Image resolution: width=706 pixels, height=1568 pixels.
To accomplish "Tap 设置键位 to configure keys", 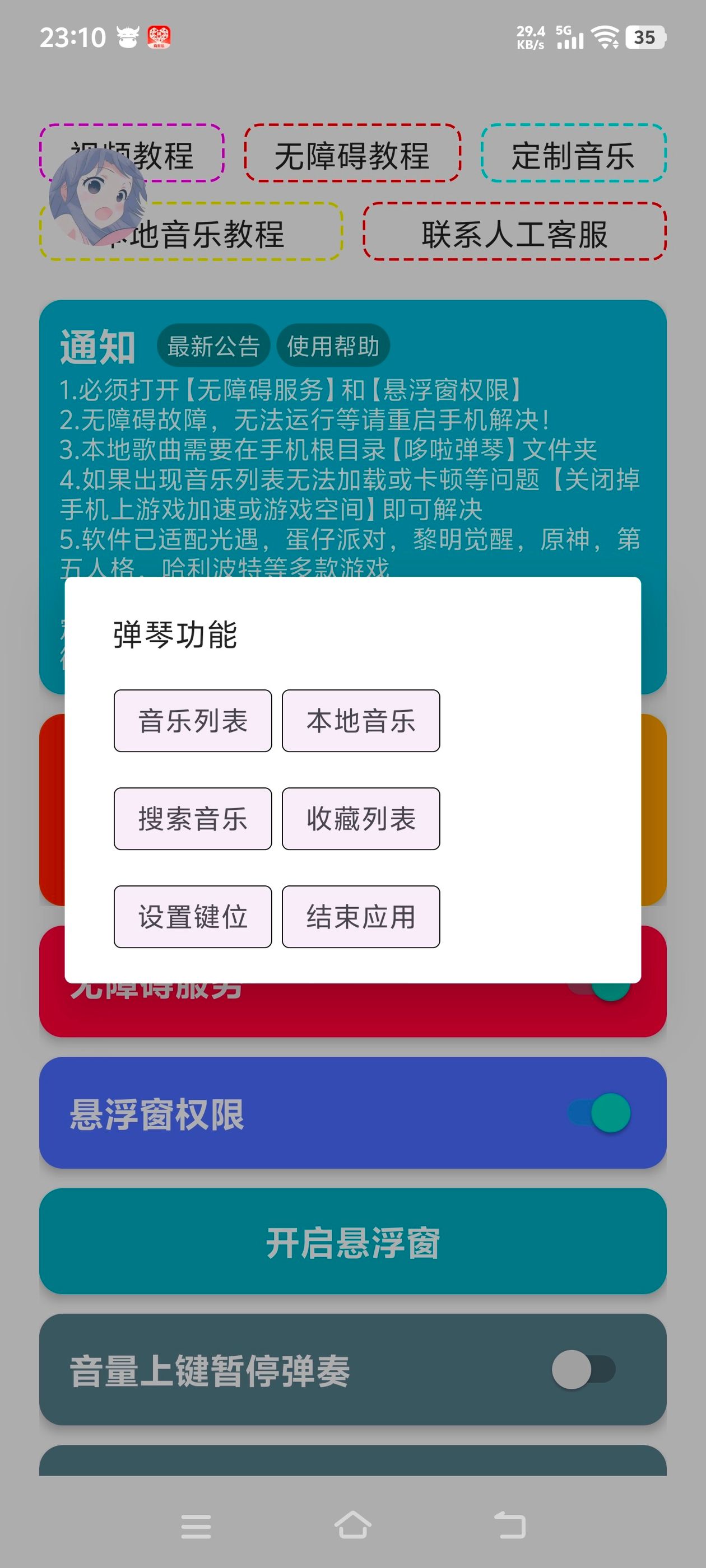I will [x=193, y=917].
